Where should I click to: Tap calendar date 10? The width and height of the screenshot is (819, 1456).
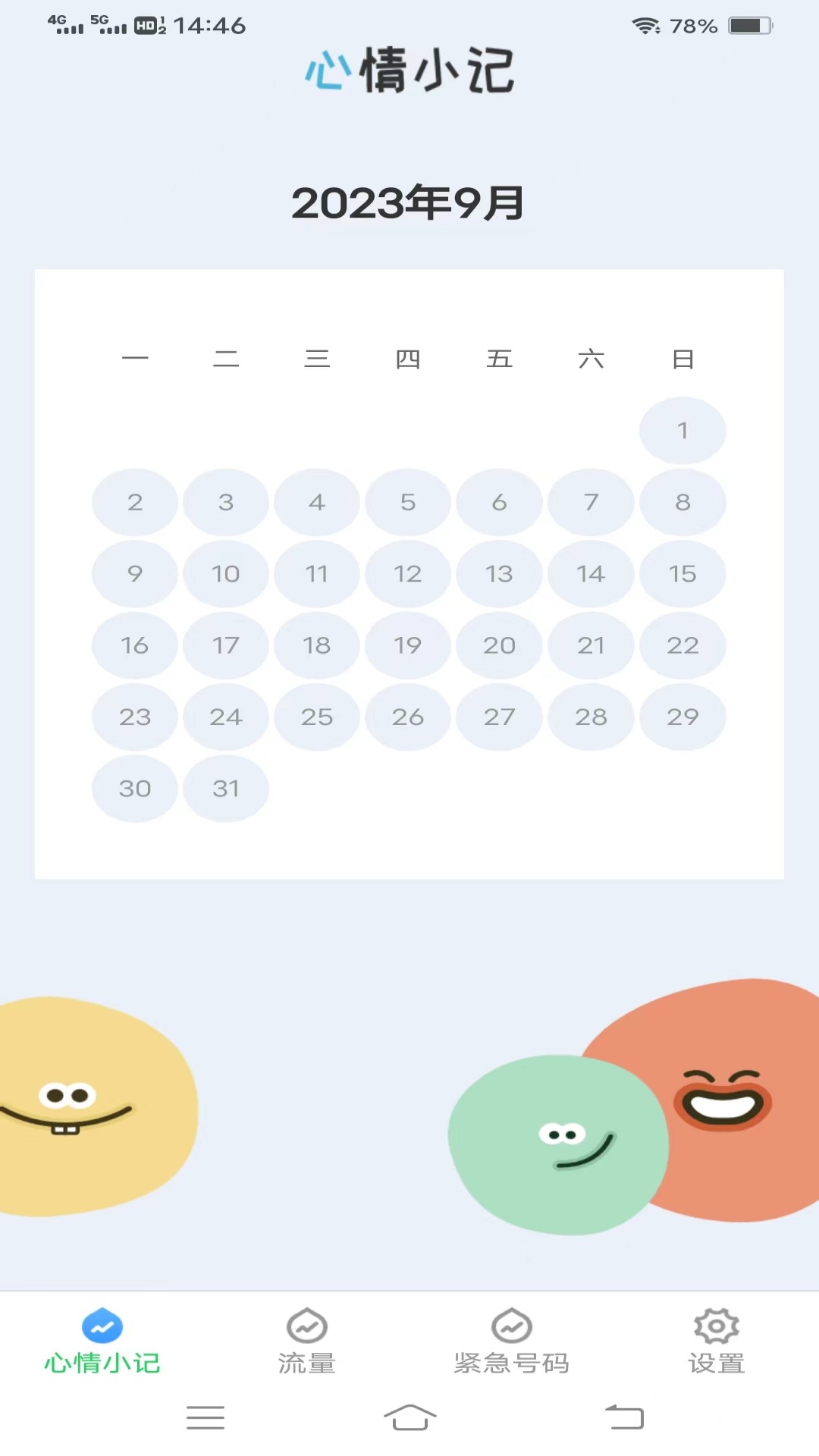[226, 573]
